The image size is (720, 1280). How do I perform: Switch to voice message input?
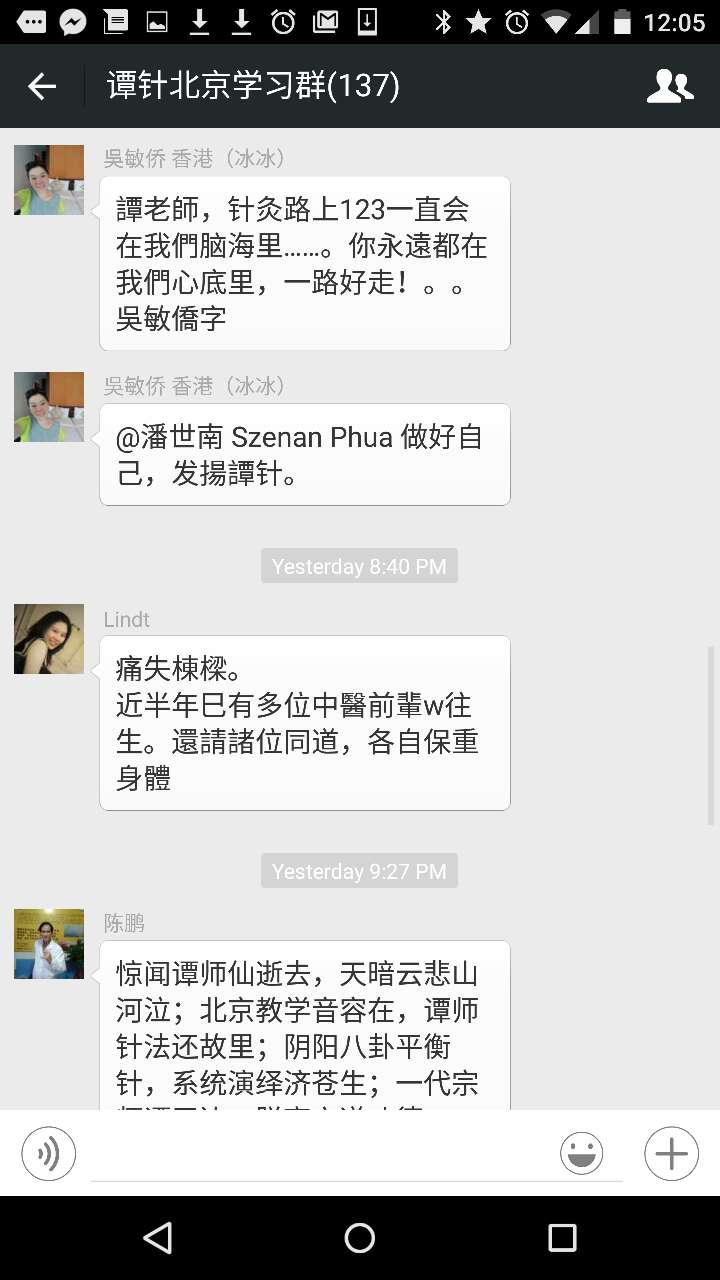point(48,1154)
